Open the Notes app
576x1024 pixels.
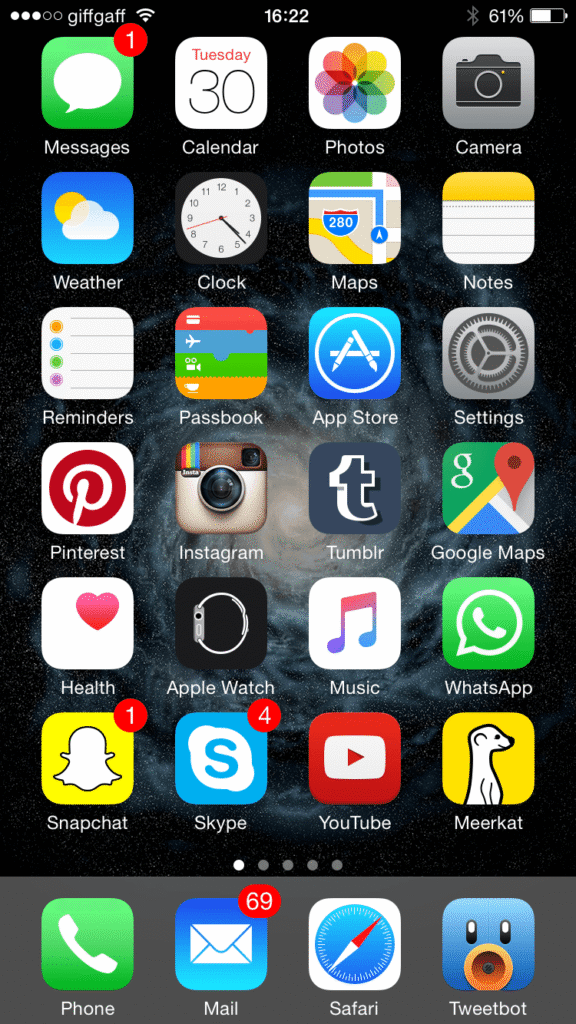[x=488, y=218]
